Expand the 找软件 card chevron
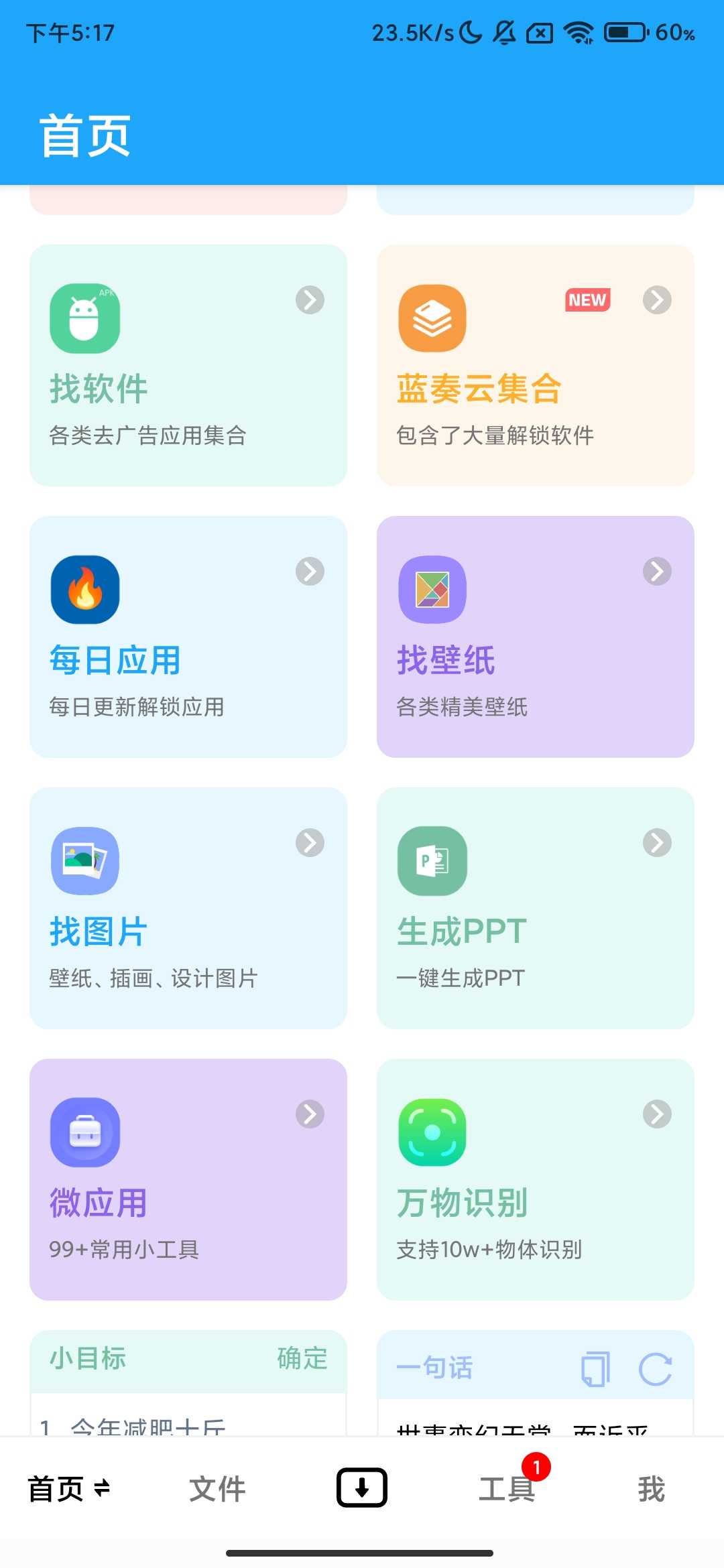724x1568 pixels. [309, 300]
